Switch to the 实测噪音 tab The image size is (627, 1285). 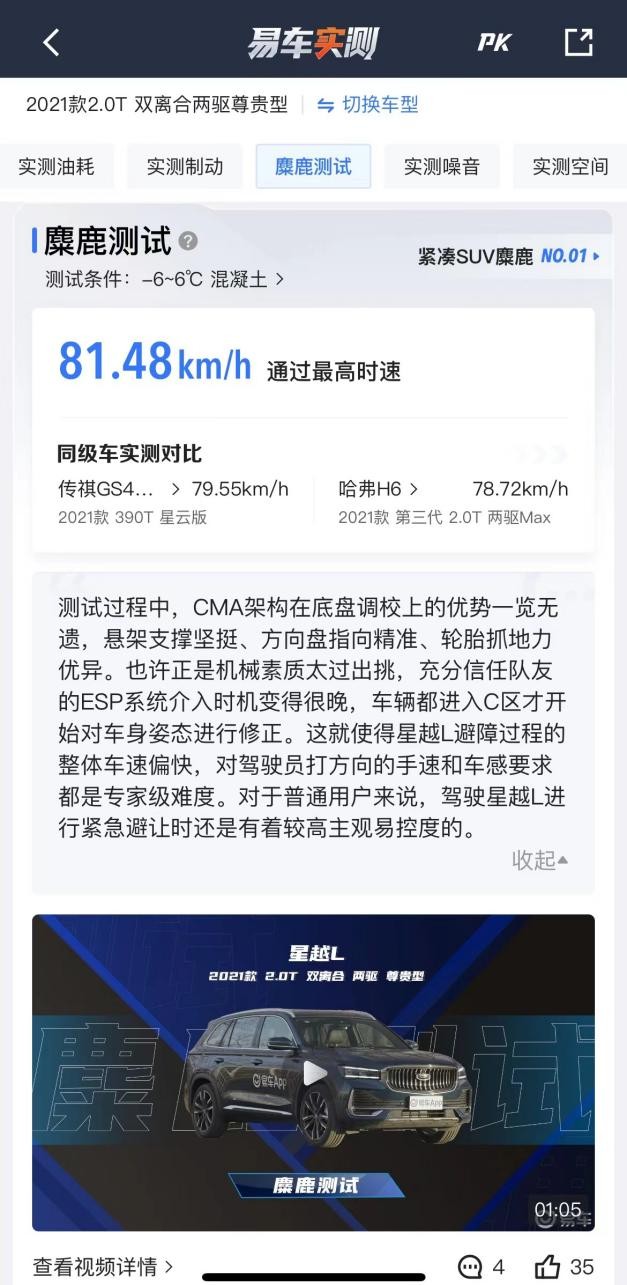click(442, 167)
